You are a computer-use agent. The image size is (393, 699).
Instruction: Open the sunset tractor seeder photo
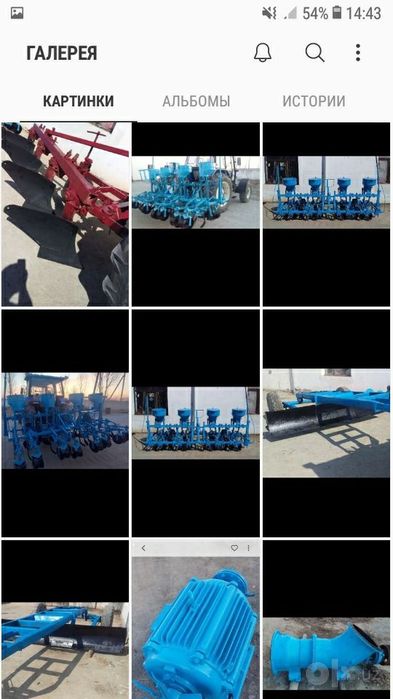click(66, 423)
